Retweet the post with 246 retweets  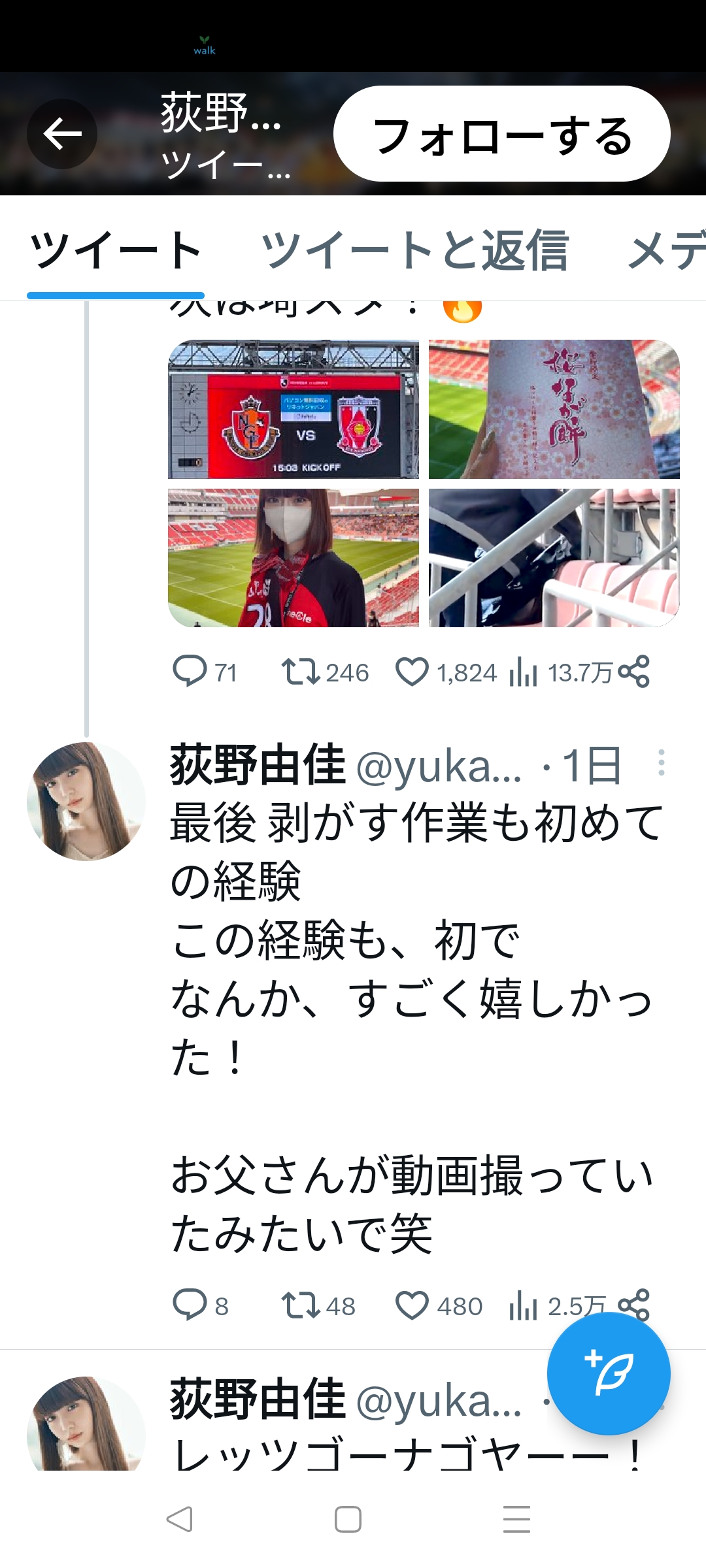coord(299,672)
